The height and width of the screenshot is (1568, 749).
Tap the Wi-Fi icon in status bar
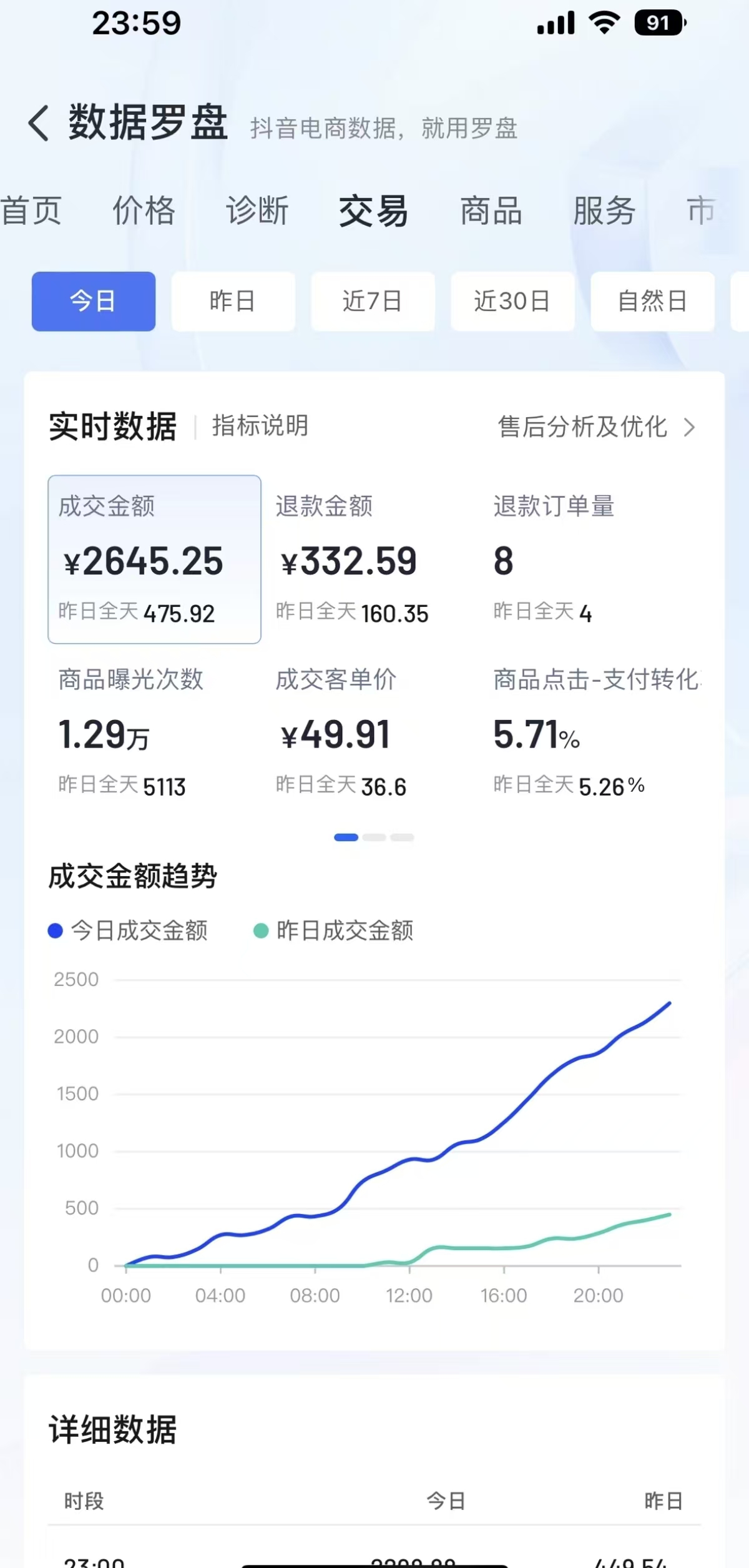click(602, 22)
